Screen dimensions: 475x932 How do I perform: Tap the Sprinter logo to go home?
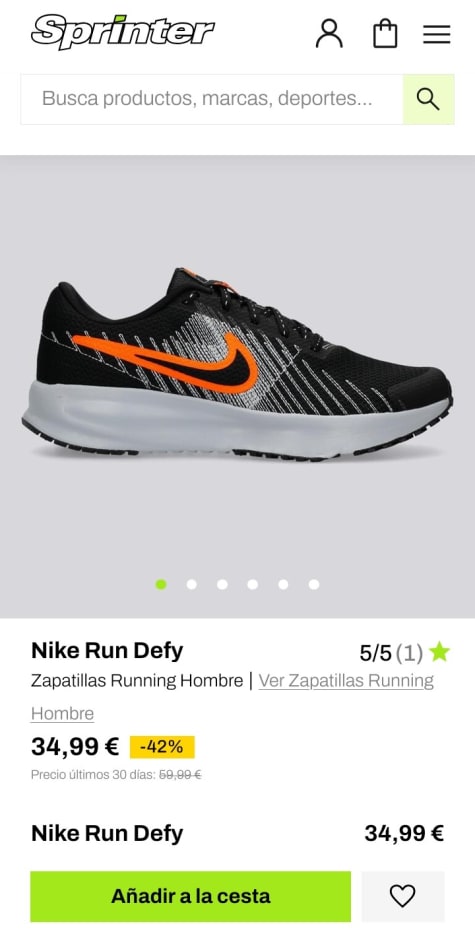coord(122,32)
